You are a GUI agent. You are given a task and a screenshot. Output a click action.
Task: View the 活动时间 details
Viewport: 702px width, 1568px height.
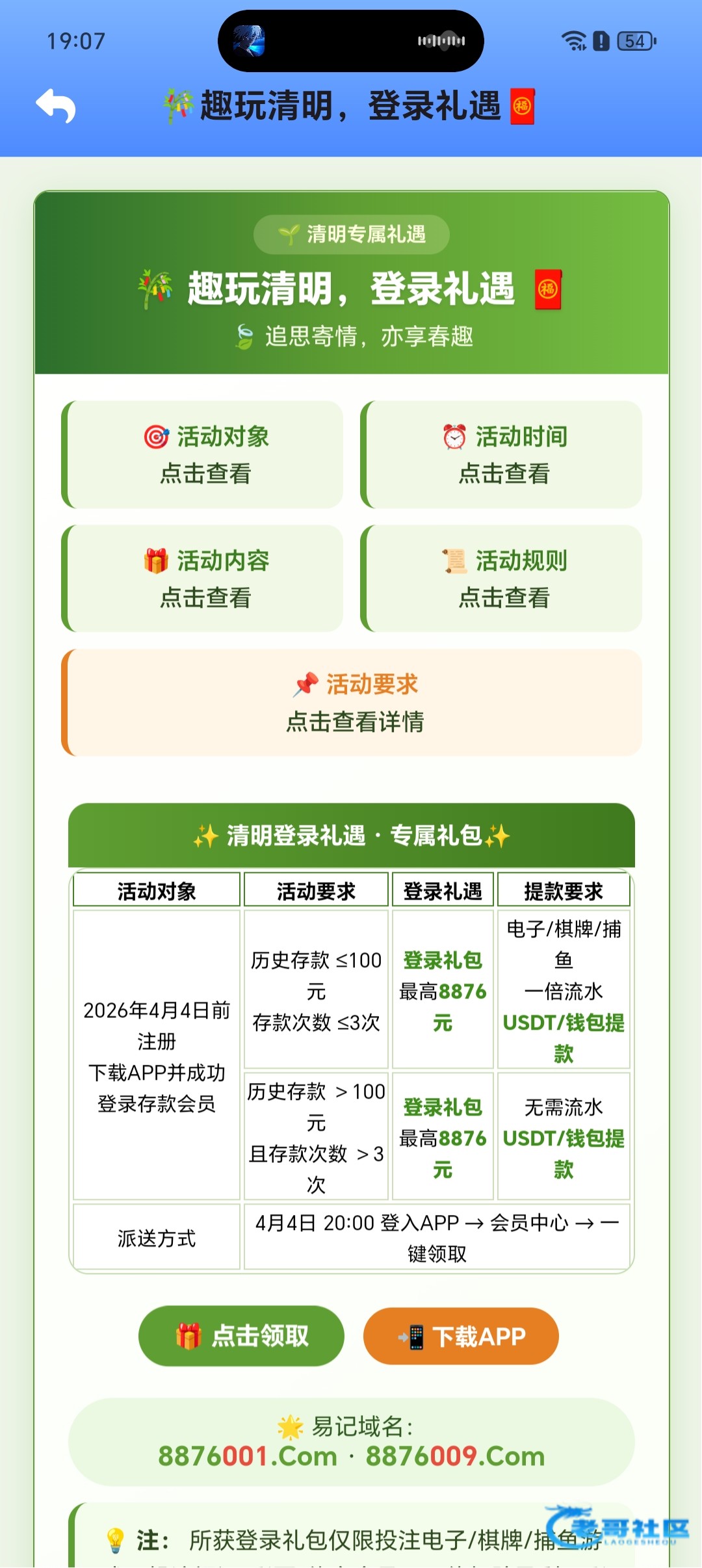tap(502, 454)
